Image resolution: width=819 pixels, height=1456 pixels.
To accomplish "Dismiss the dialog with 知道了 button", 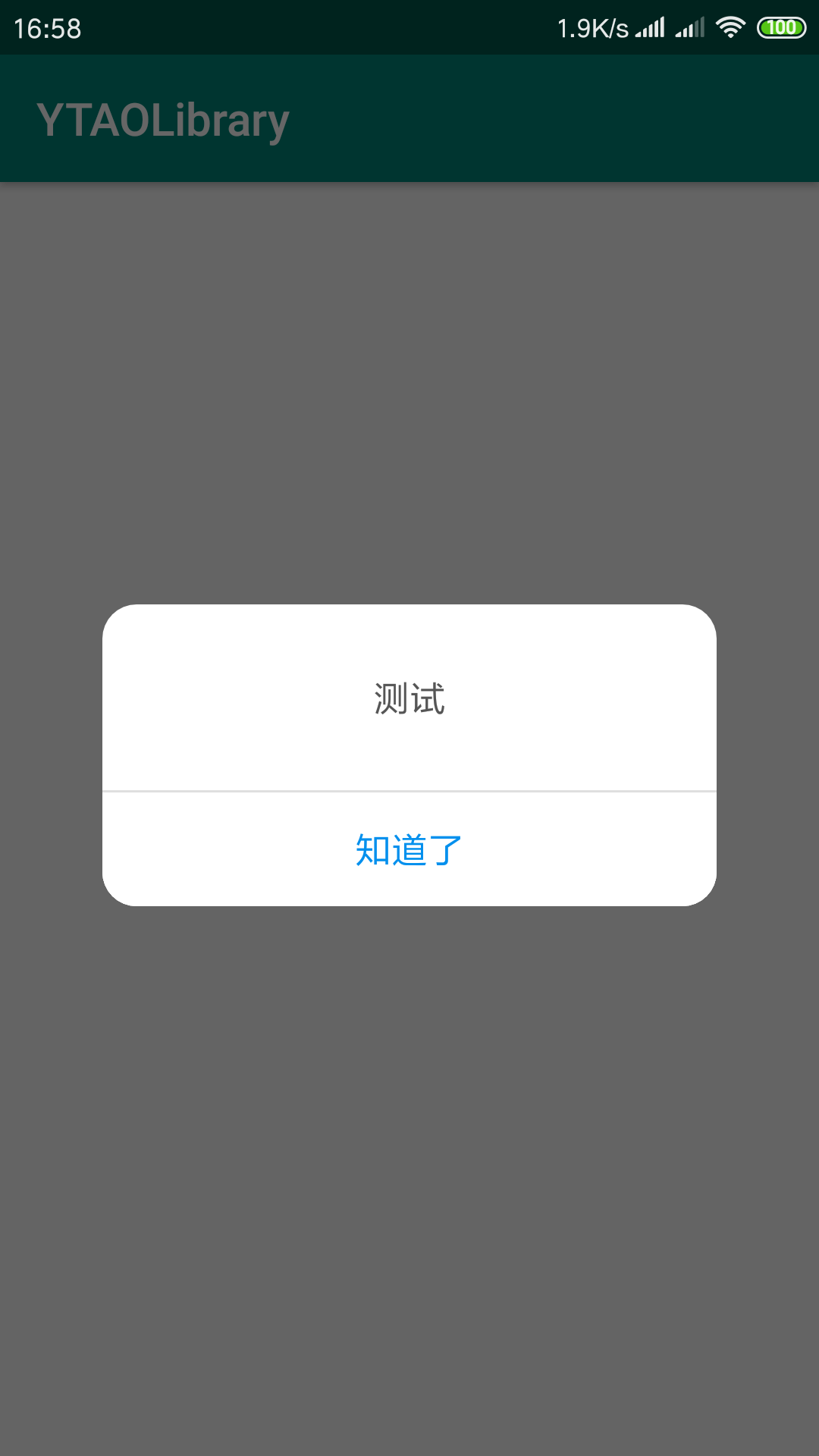I will click(409, 849).
